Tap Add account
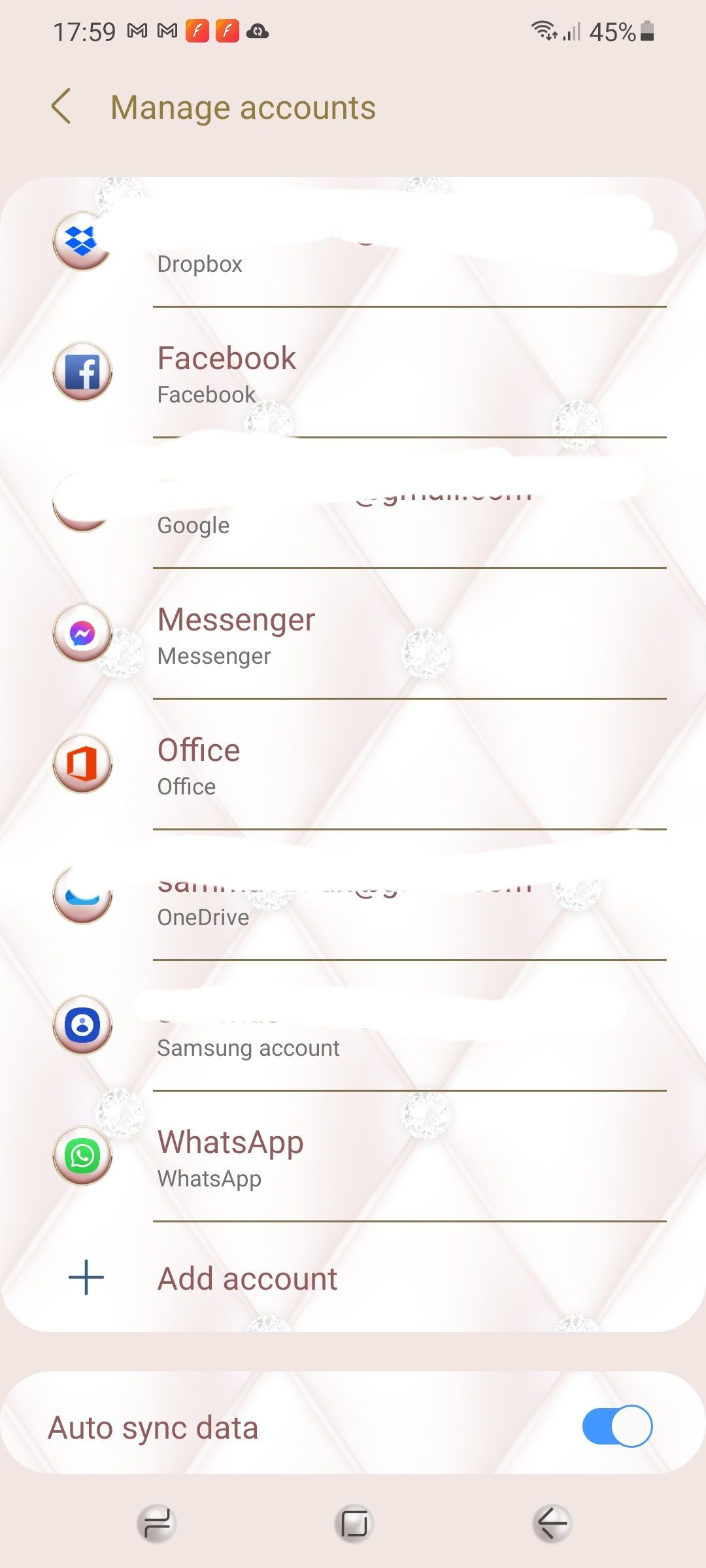Screen dimensions: 706x1568 (247, 1279)
